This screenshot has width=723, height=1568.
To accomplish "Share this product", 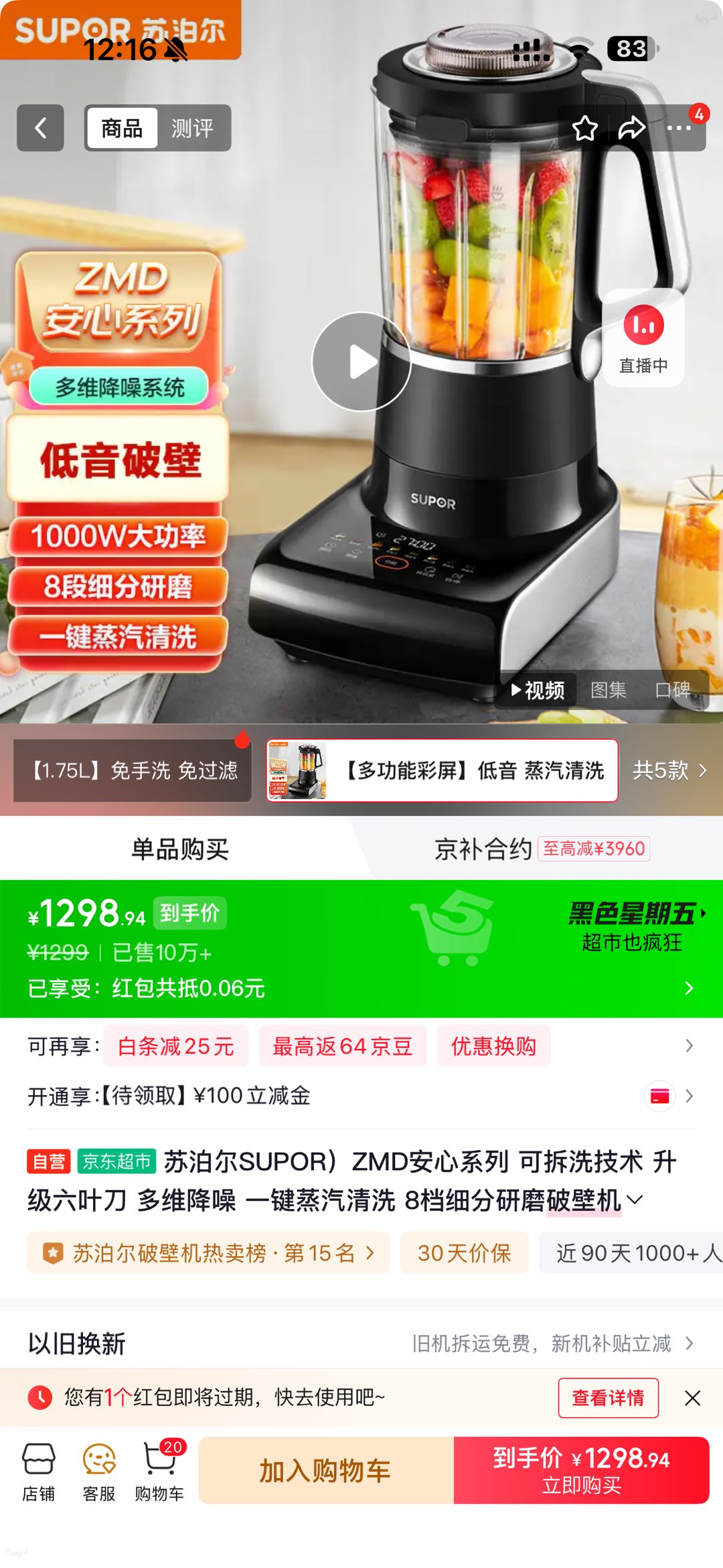I will (631, 128).
